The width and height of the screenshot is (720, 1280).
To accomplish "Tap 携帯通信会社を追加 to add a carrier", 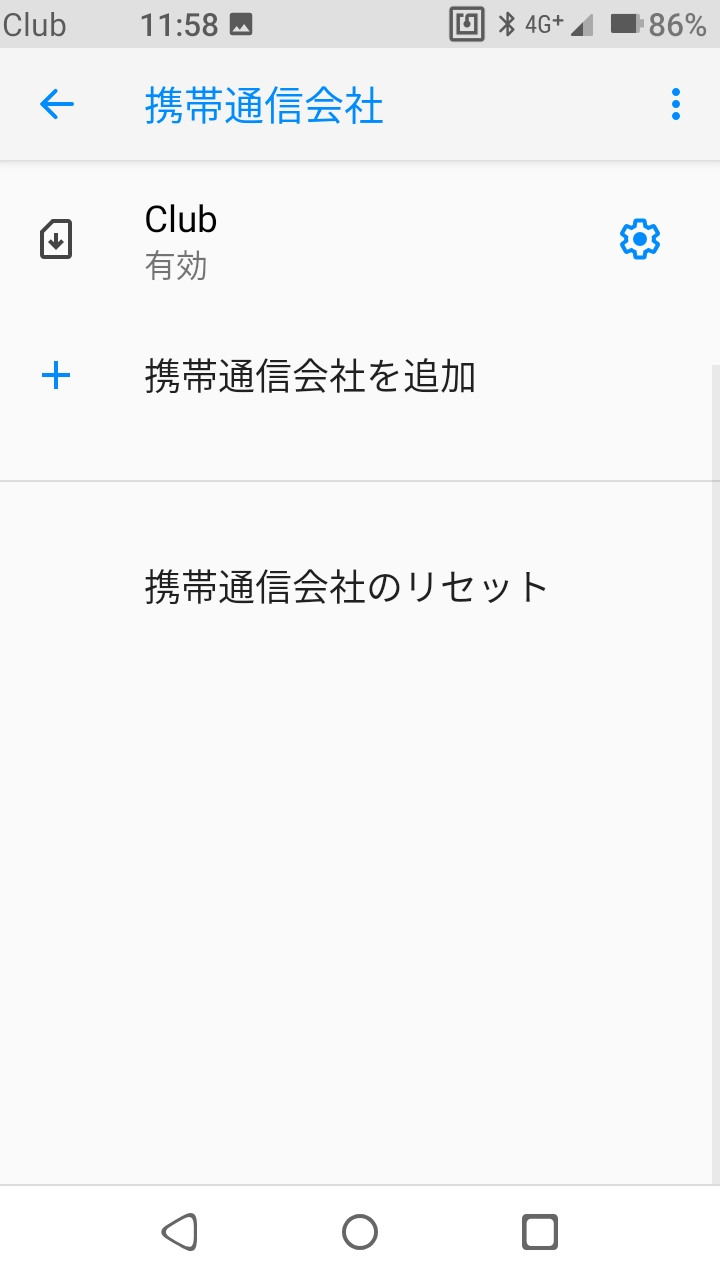I will click(x=360, y=376).
